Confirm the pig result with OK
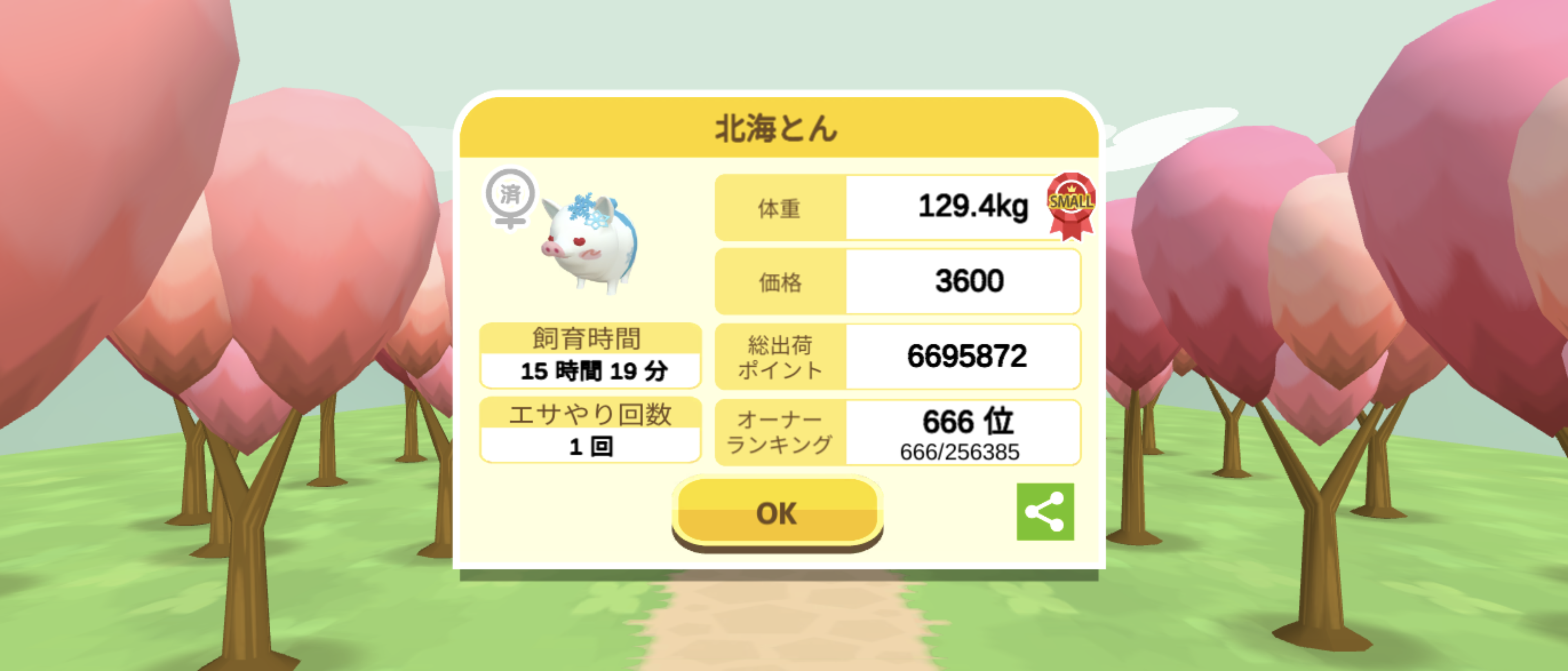 777,512
